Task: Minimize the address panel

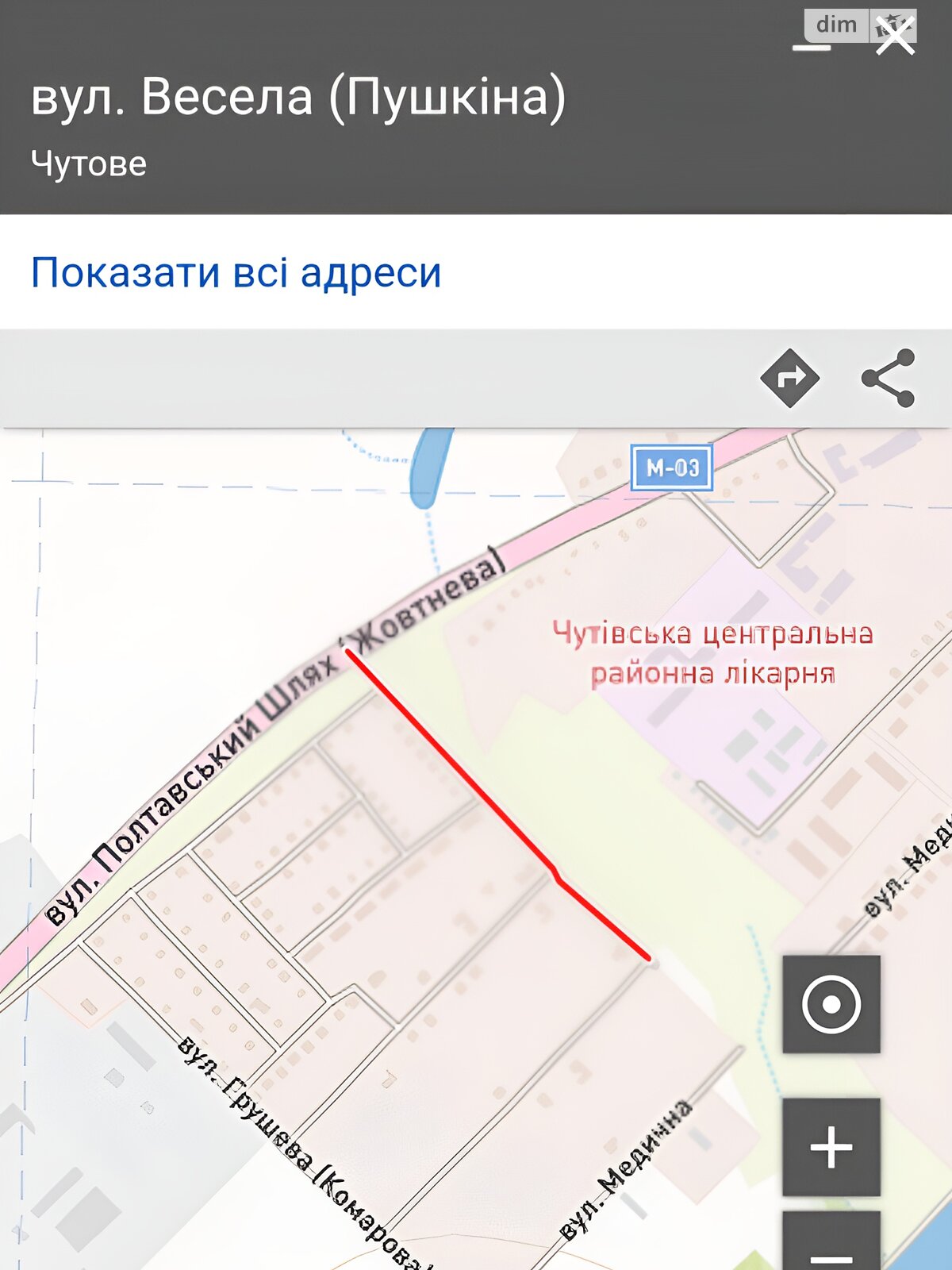Action: tap(812, 48)
